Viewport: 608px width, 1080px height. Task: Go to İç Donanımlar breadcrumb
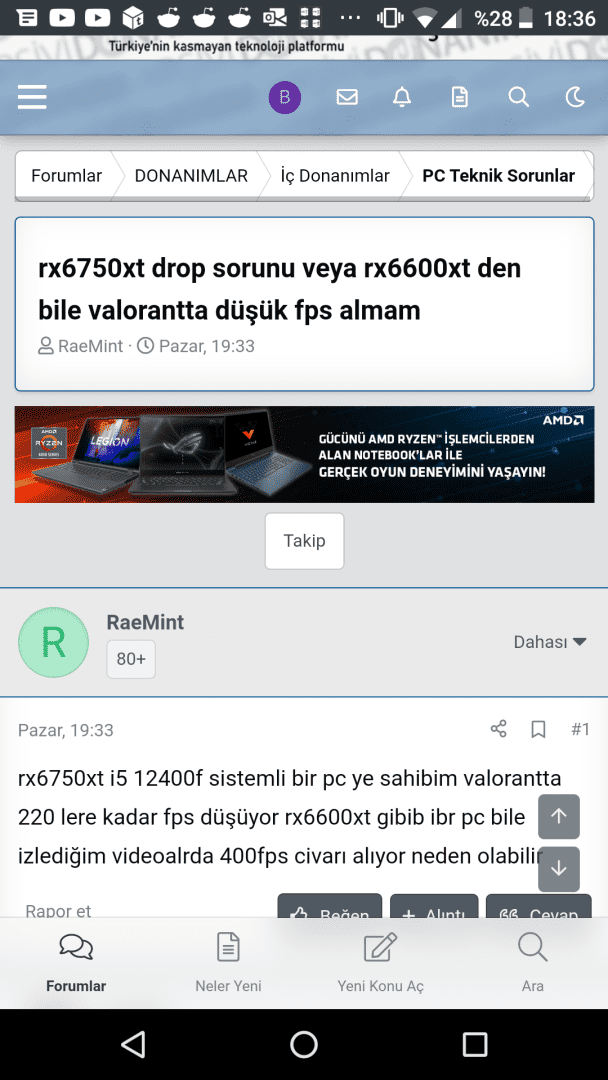[335, 176]
